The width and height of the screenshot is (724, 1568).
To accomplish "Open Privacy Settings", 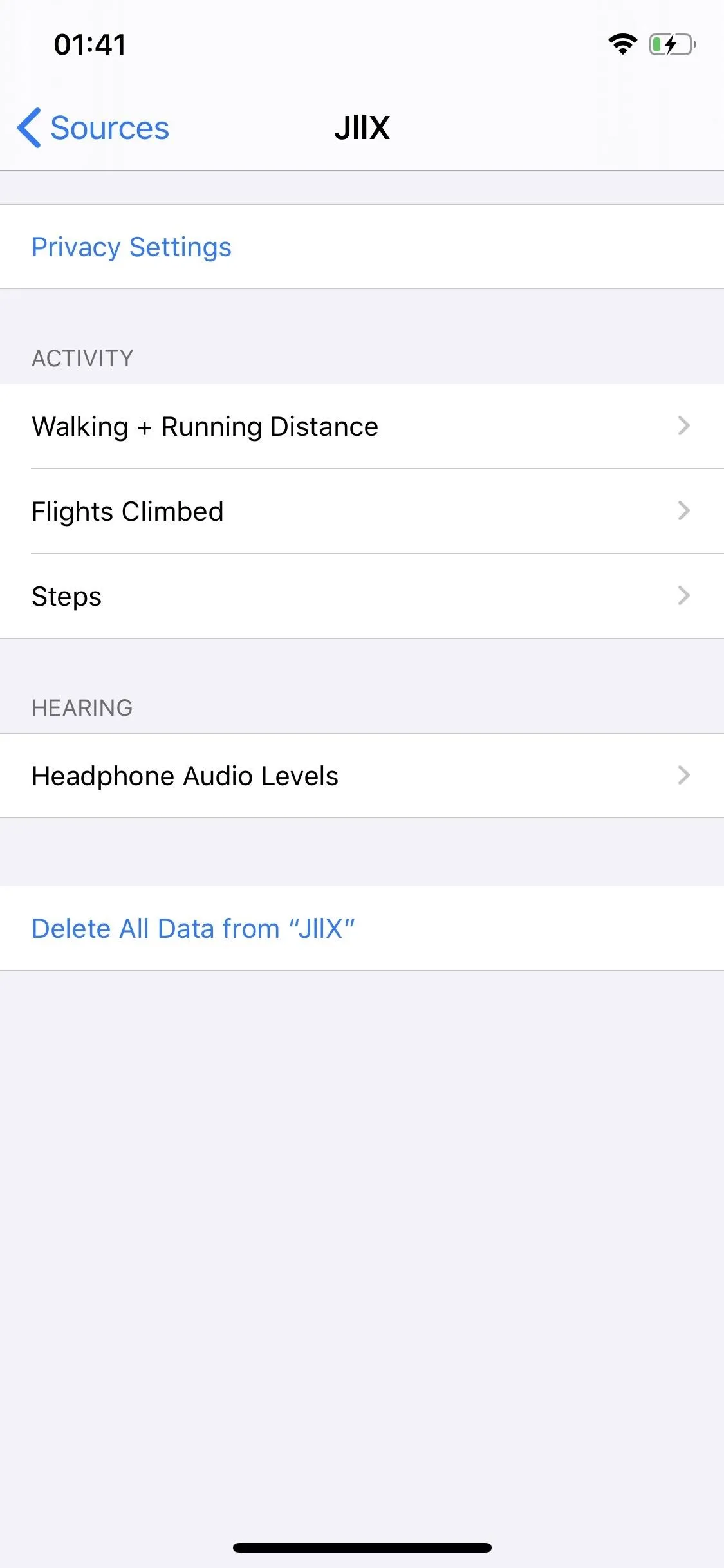I will [362, 247].
